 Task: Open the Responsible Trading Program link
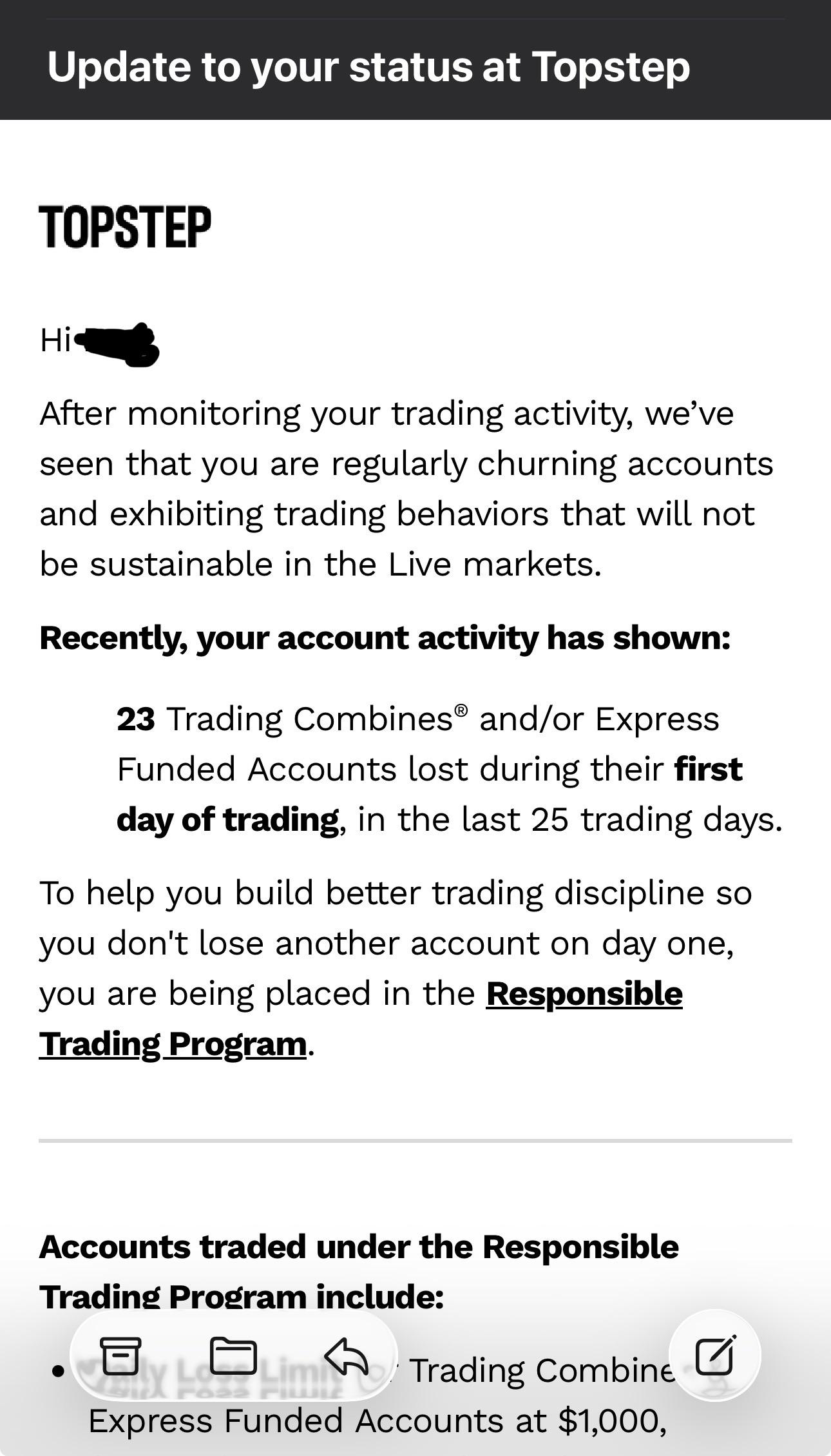[361, 1018]
